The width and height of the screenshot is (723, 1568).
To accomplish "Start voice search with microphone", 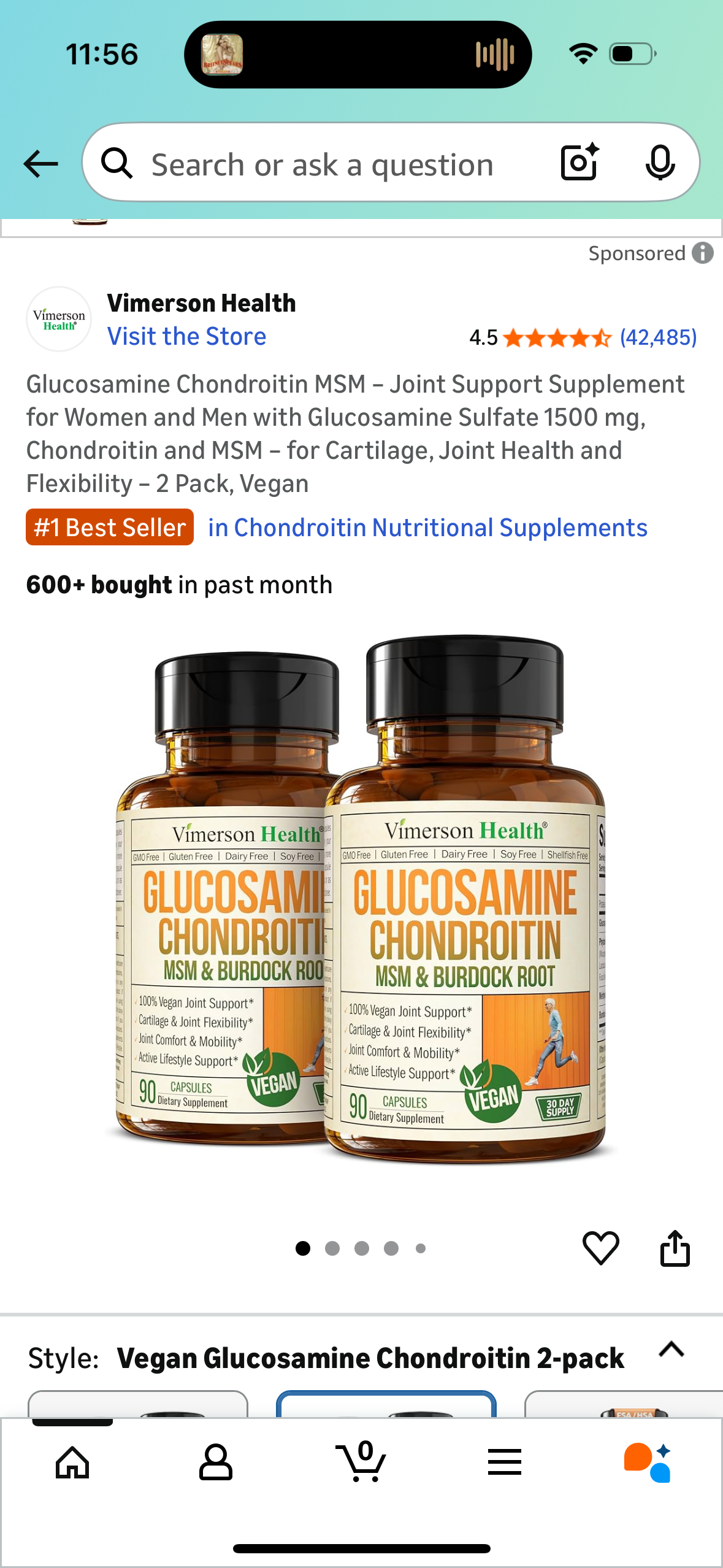I will 660,163.
